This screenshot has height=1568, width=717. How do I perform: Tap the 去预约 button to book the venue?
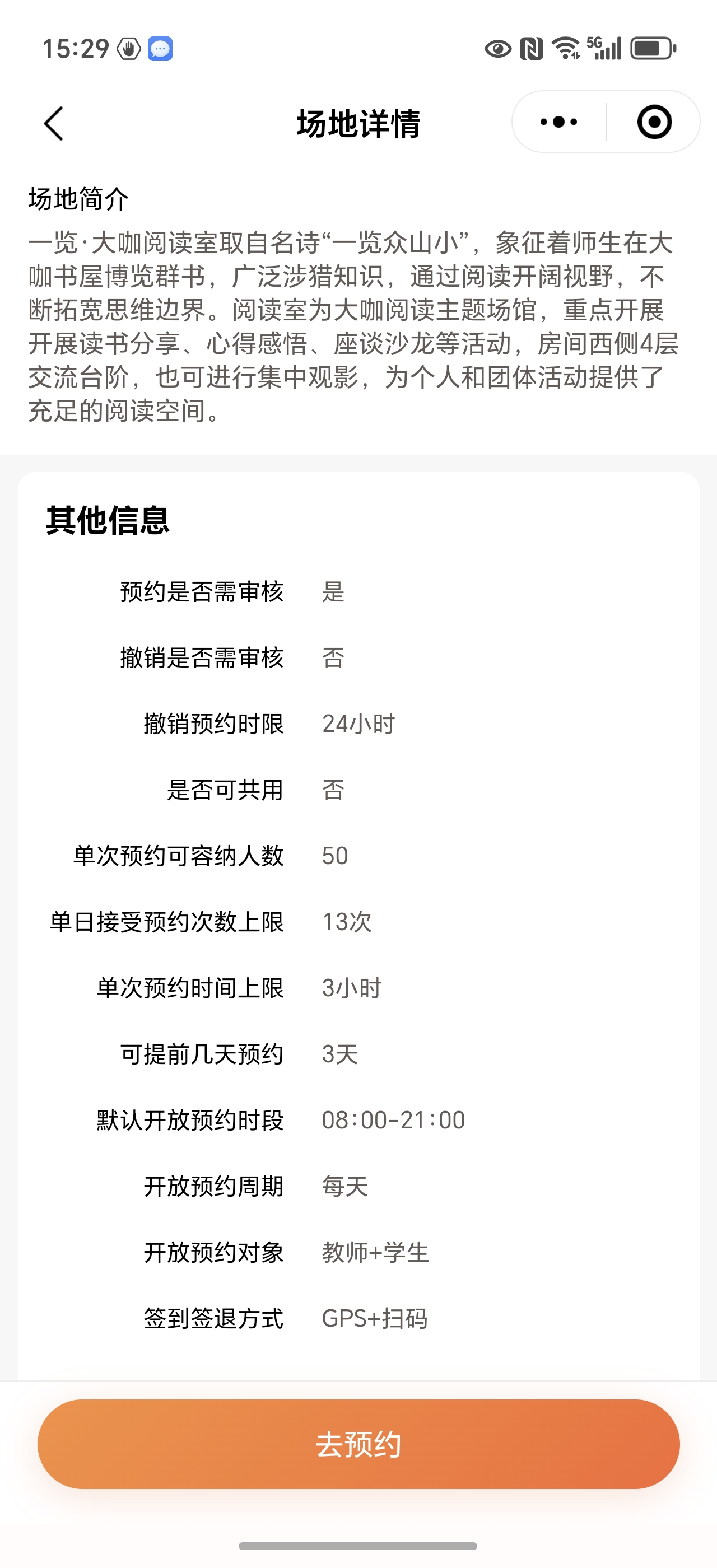[x=358, y=1444]
